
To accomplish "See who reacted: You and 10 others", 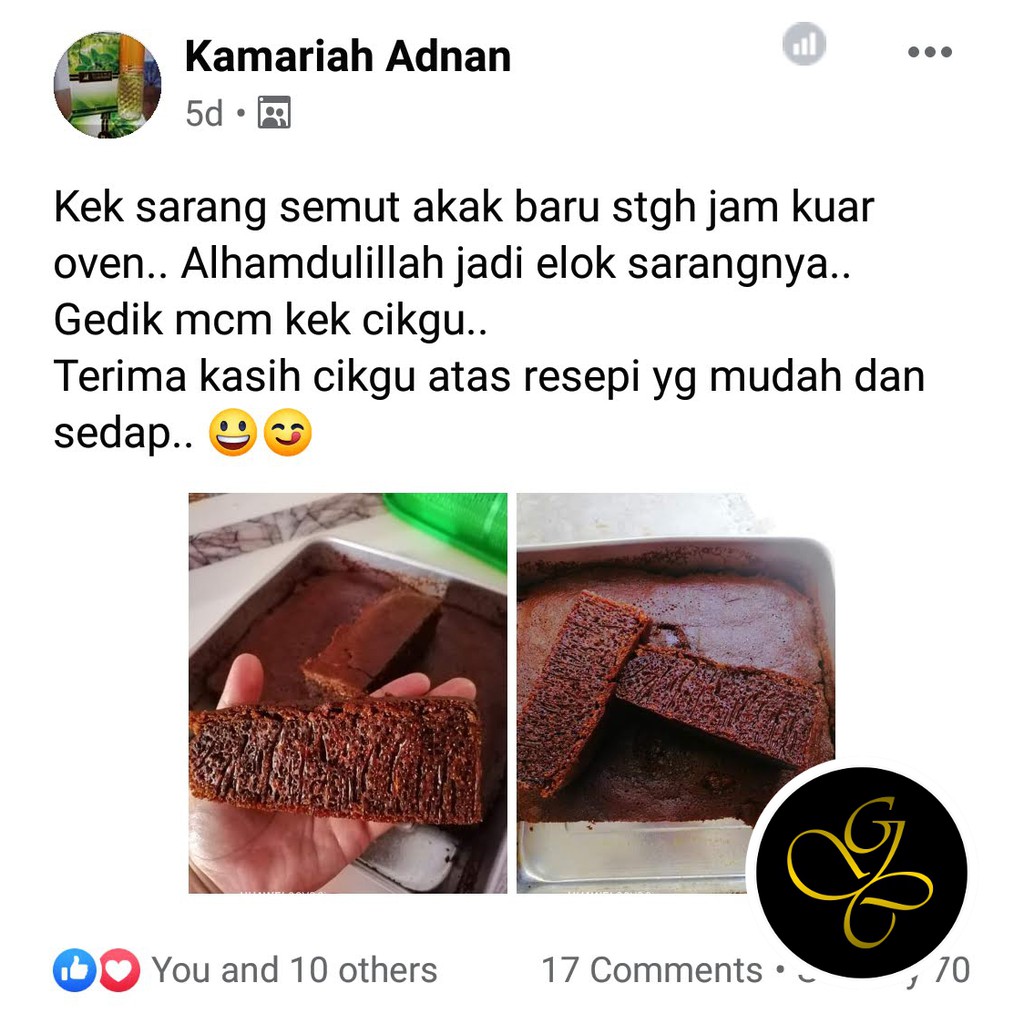I will [x=293, y=970].
